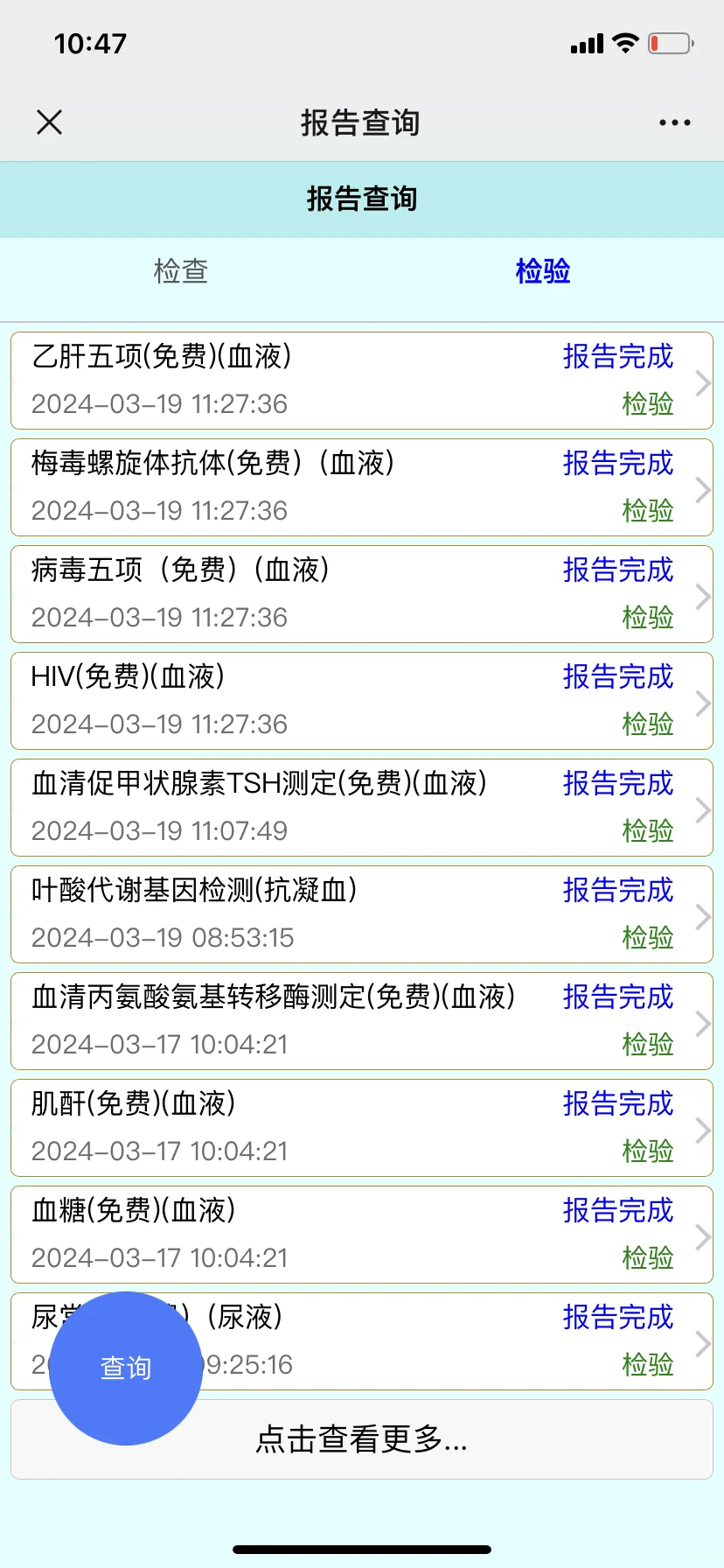Load more reports via 点击查看更多
Screen dimensions: 724x1568
362,1439
